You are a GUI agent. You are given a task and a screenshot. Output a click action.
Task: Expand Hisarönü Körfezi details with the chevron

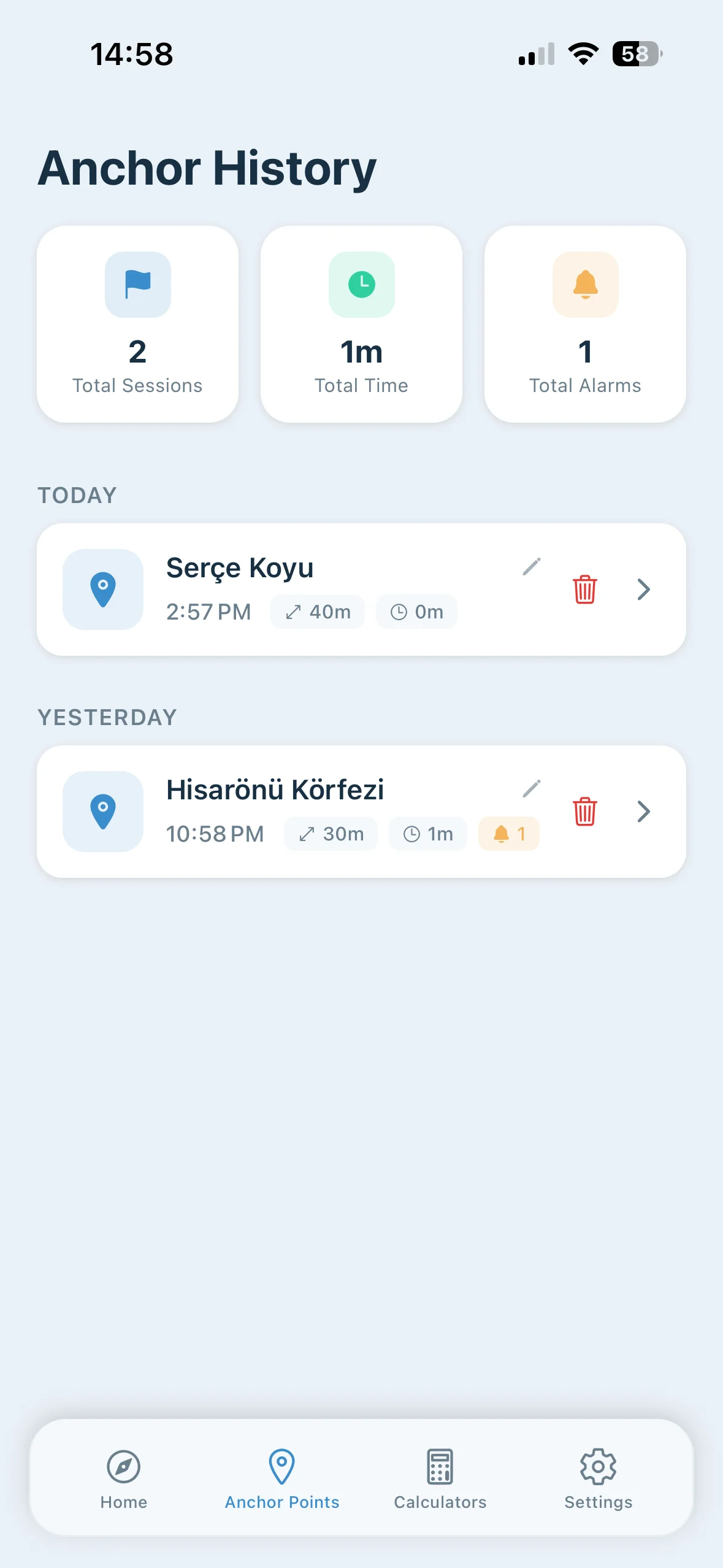(x=643, y=812)
